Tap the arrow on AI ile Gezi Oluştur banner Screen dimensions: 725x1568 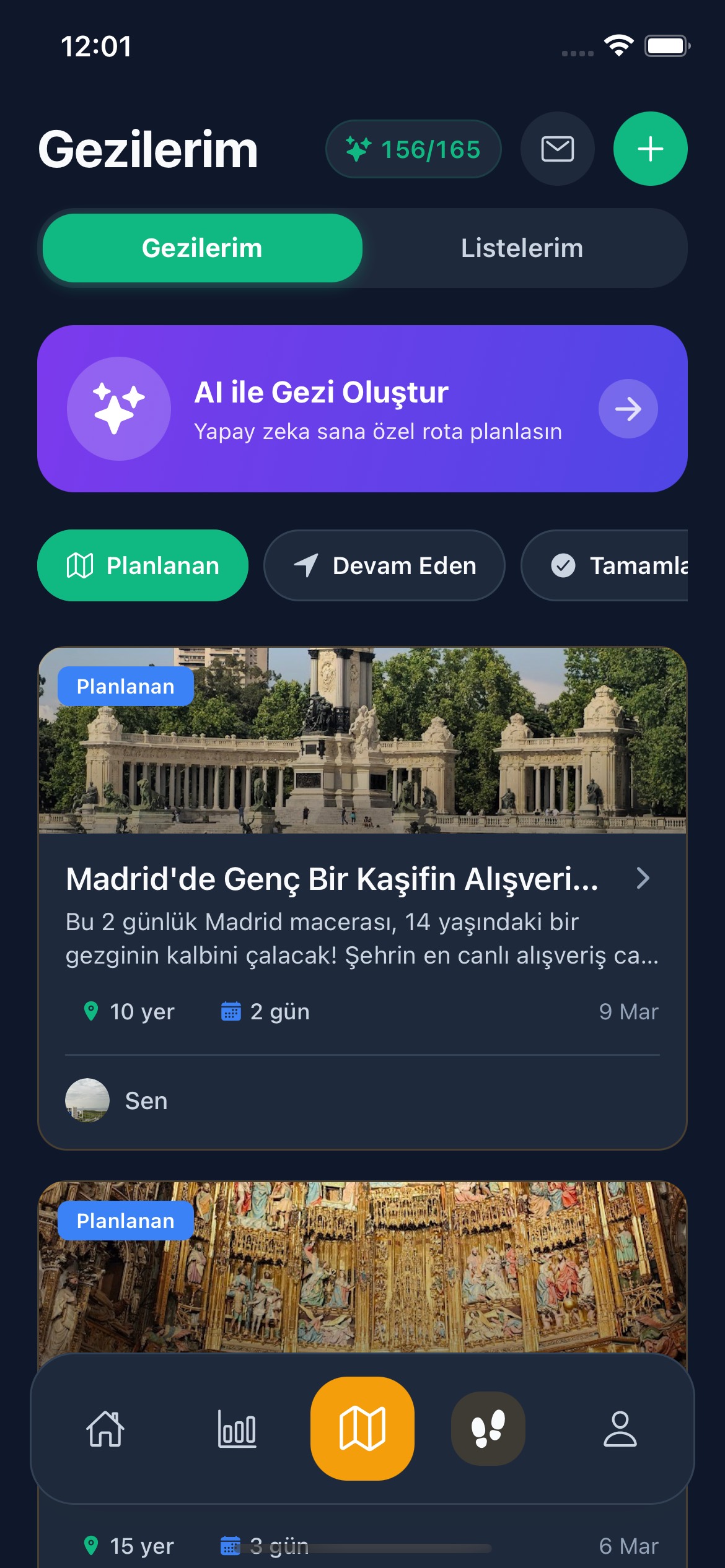(628, 408)
